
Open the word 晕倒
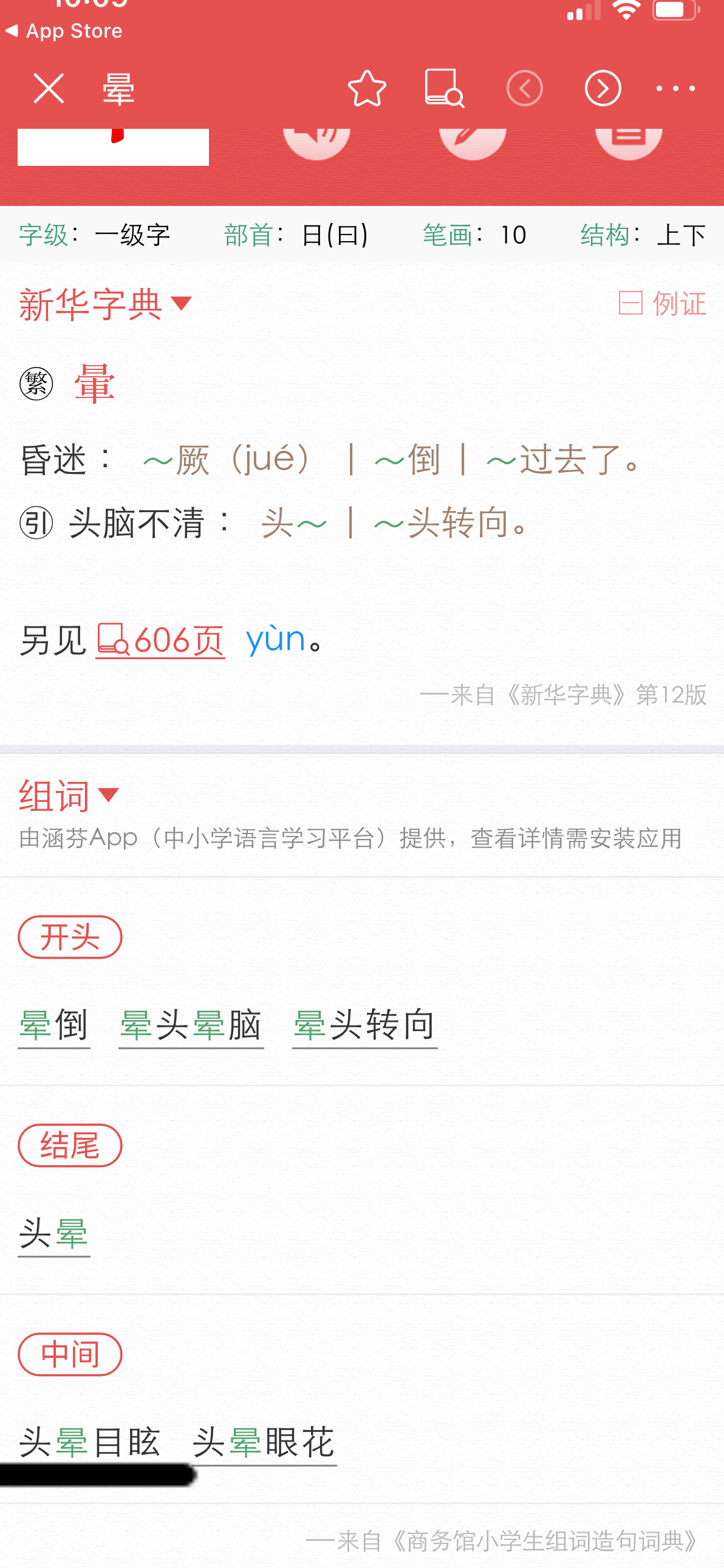[x=54, y=1025]
